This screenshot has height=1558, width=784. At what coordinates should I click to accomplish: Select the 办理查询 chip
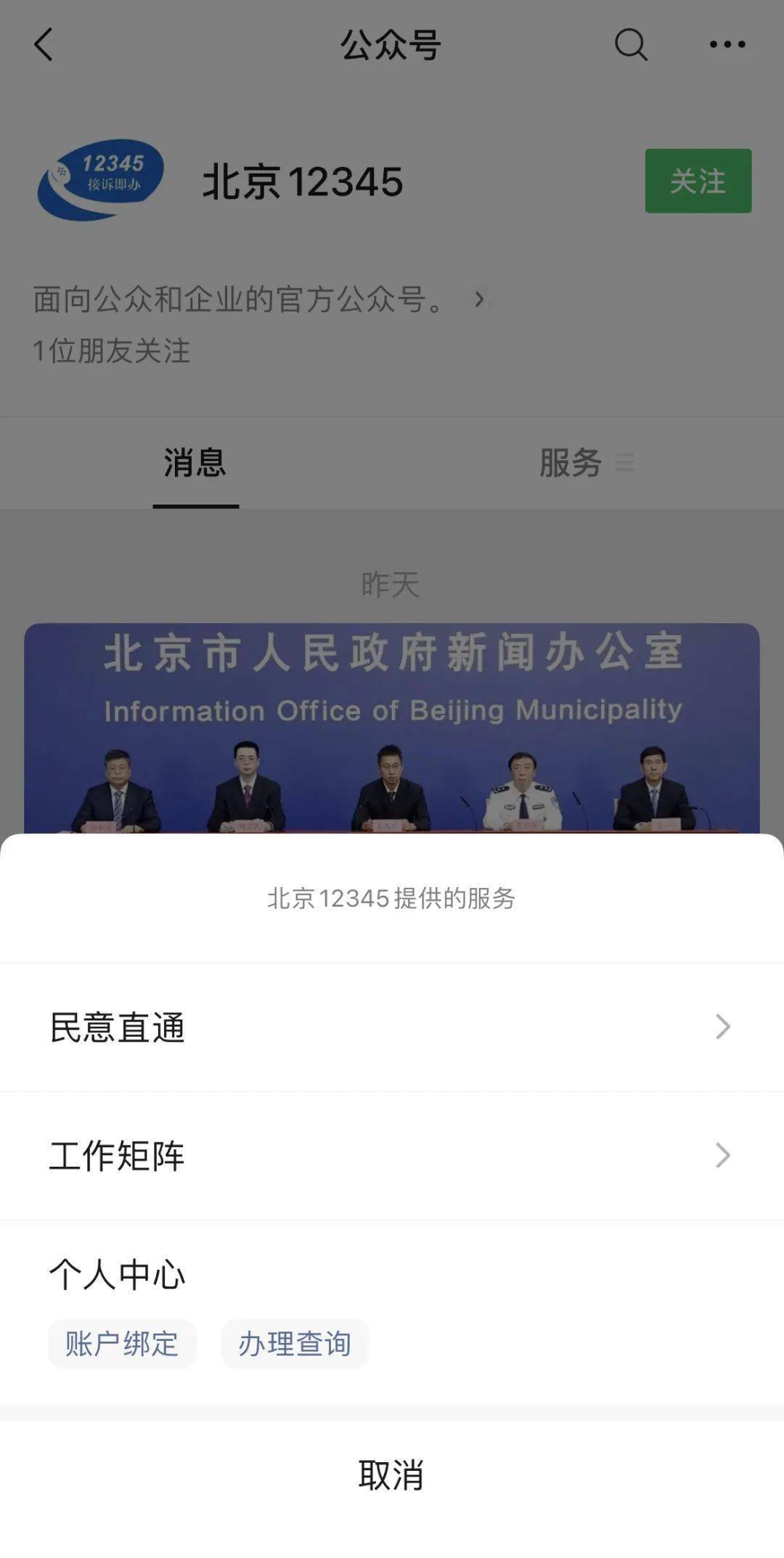tap(295, 1344)
